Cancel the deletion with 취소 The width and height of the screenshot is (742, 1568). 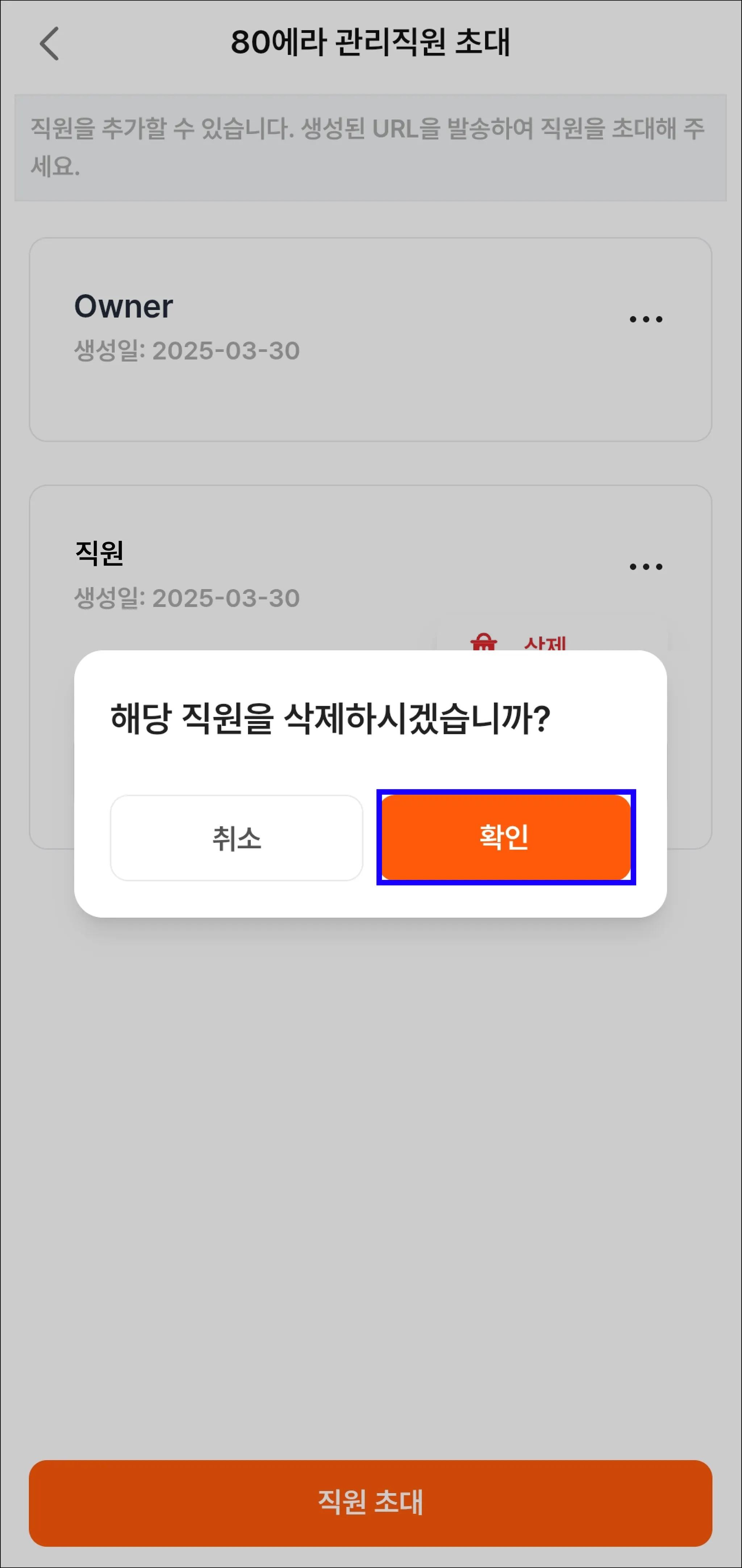[x=237, y=837]
